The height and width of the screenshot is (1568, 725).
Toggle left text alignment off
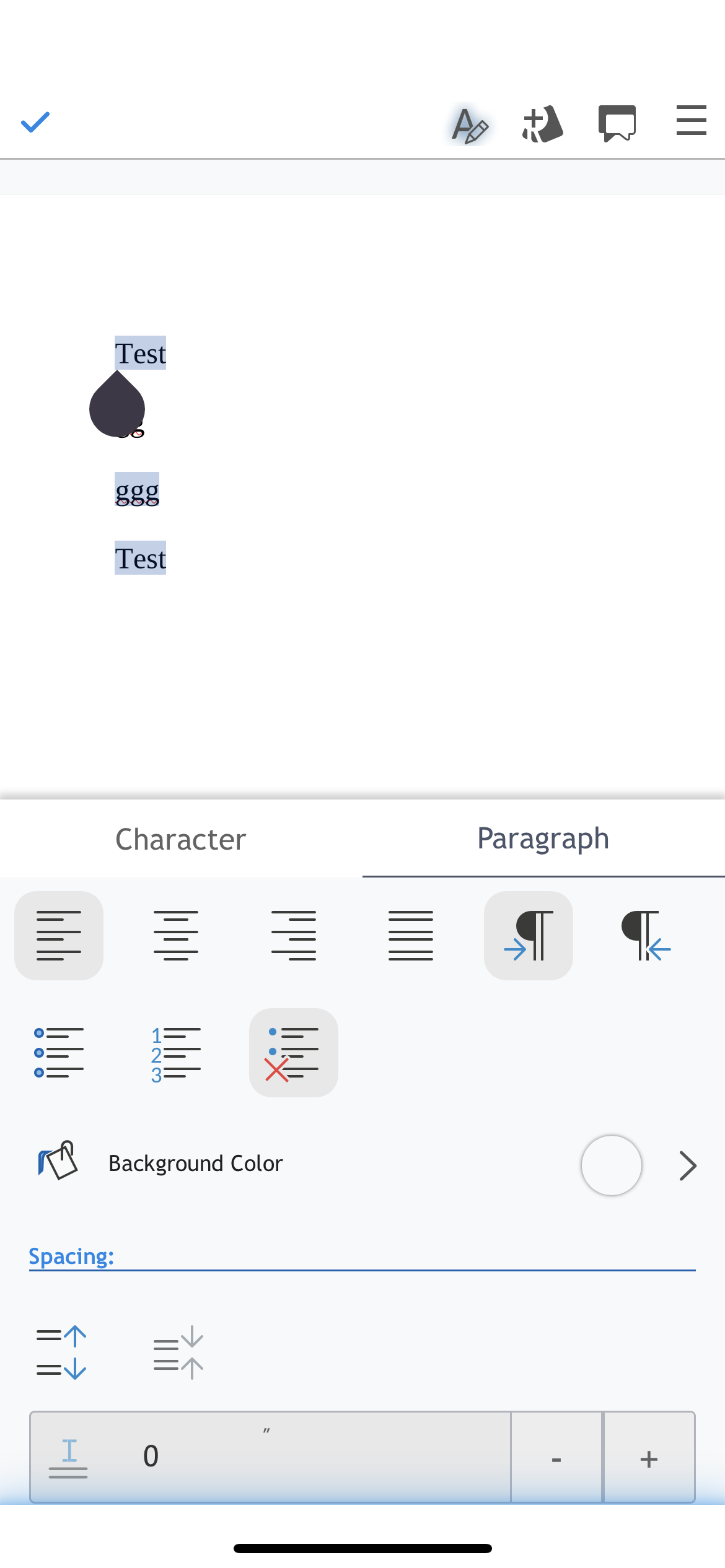coord(59,936)
